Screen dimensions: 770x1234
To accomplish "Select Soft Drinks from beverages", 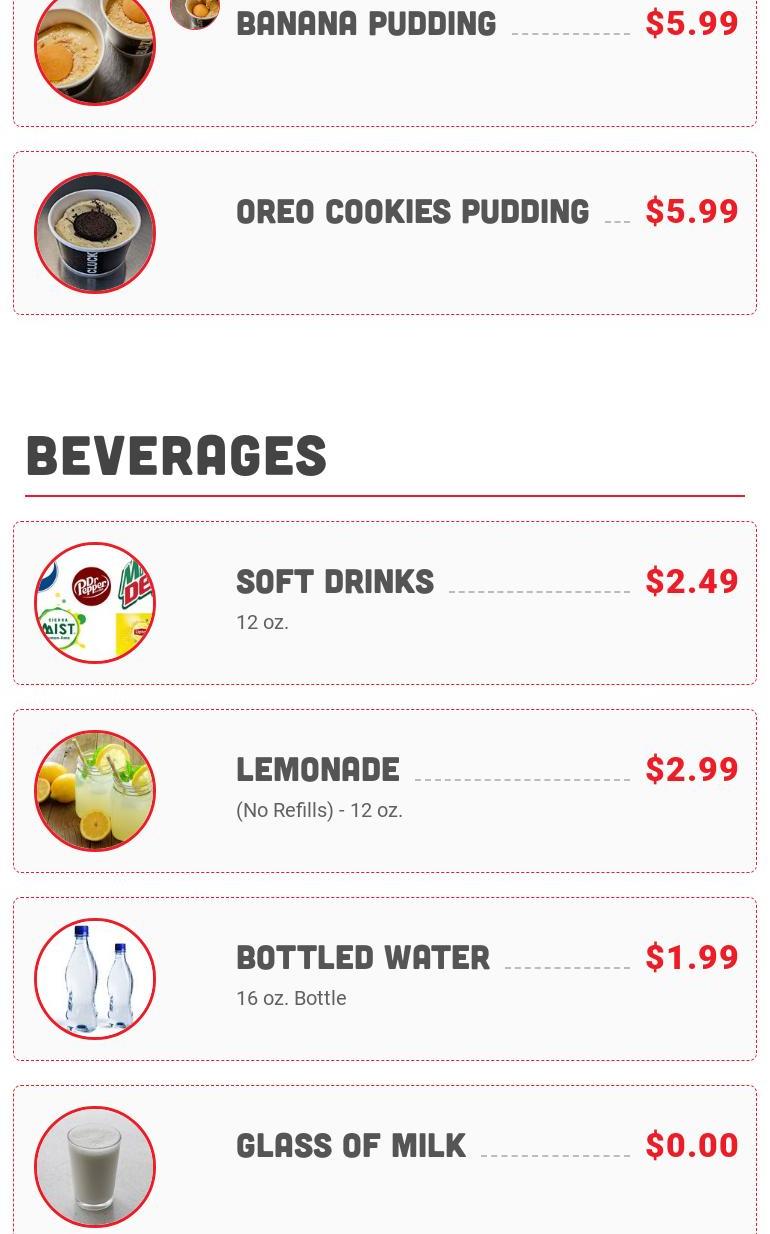I will click(x=335, y=581).
